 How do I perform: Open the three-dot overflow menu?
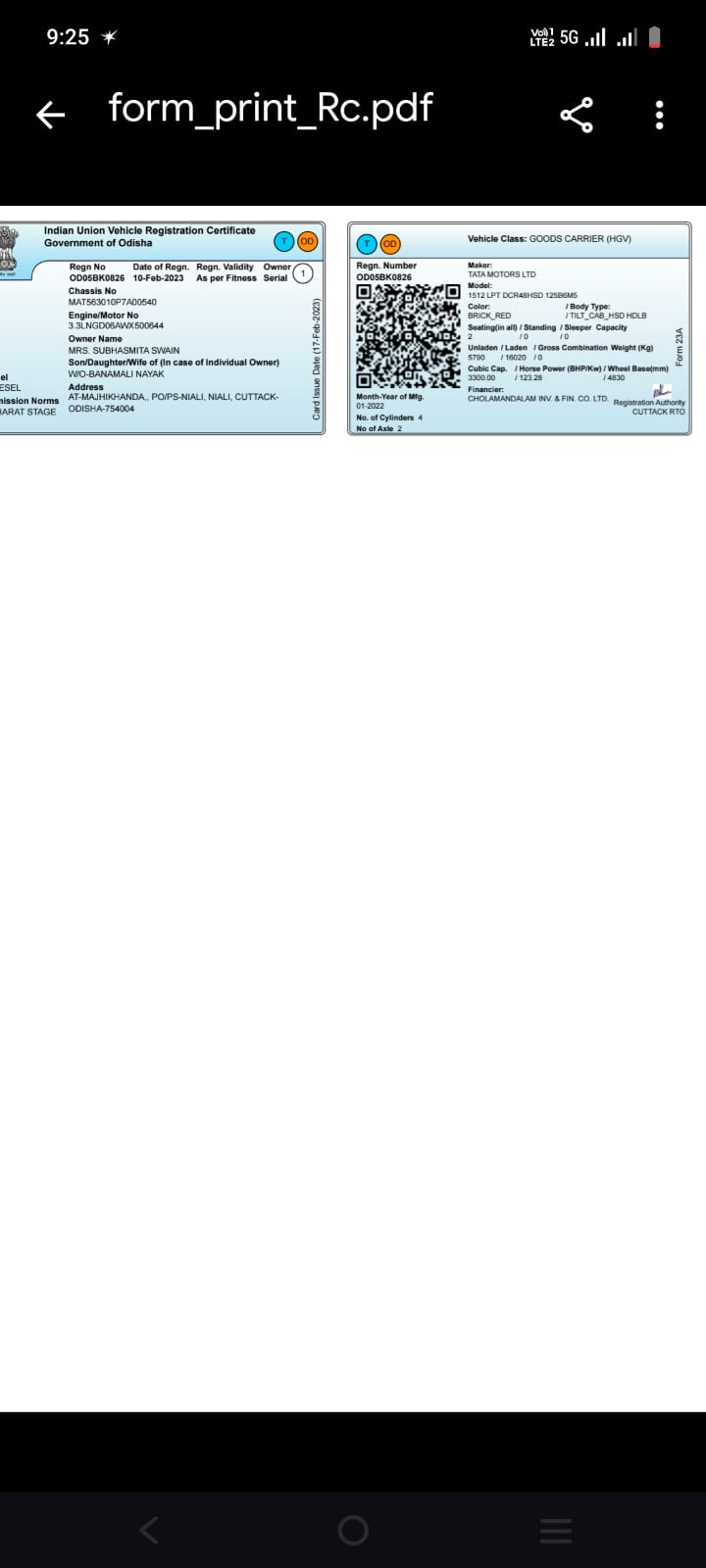click(x=659, y=115)
